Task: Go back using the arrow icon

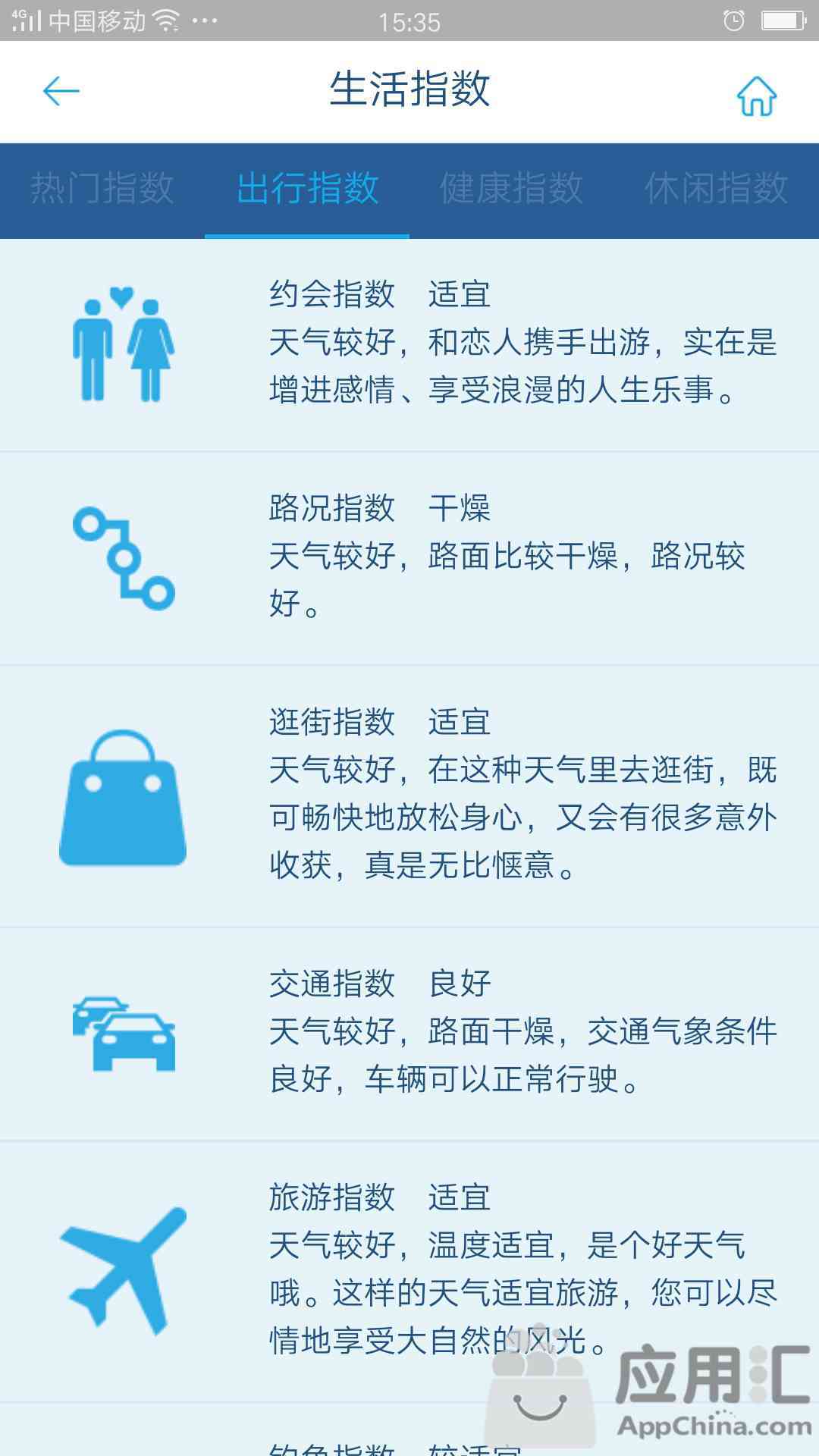Action: point(61,92)
